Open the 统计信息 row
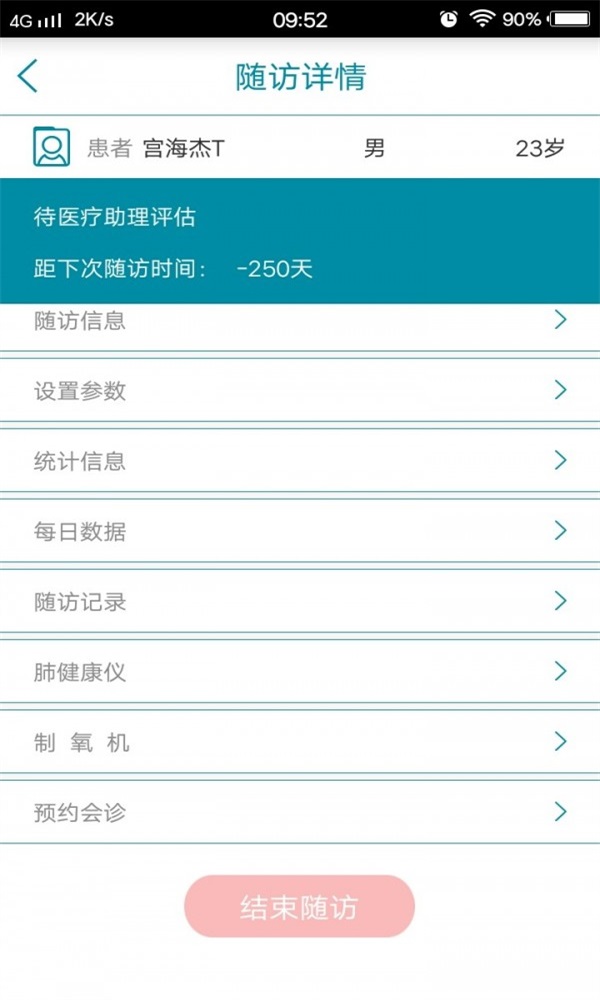 (x=300, y=461)
